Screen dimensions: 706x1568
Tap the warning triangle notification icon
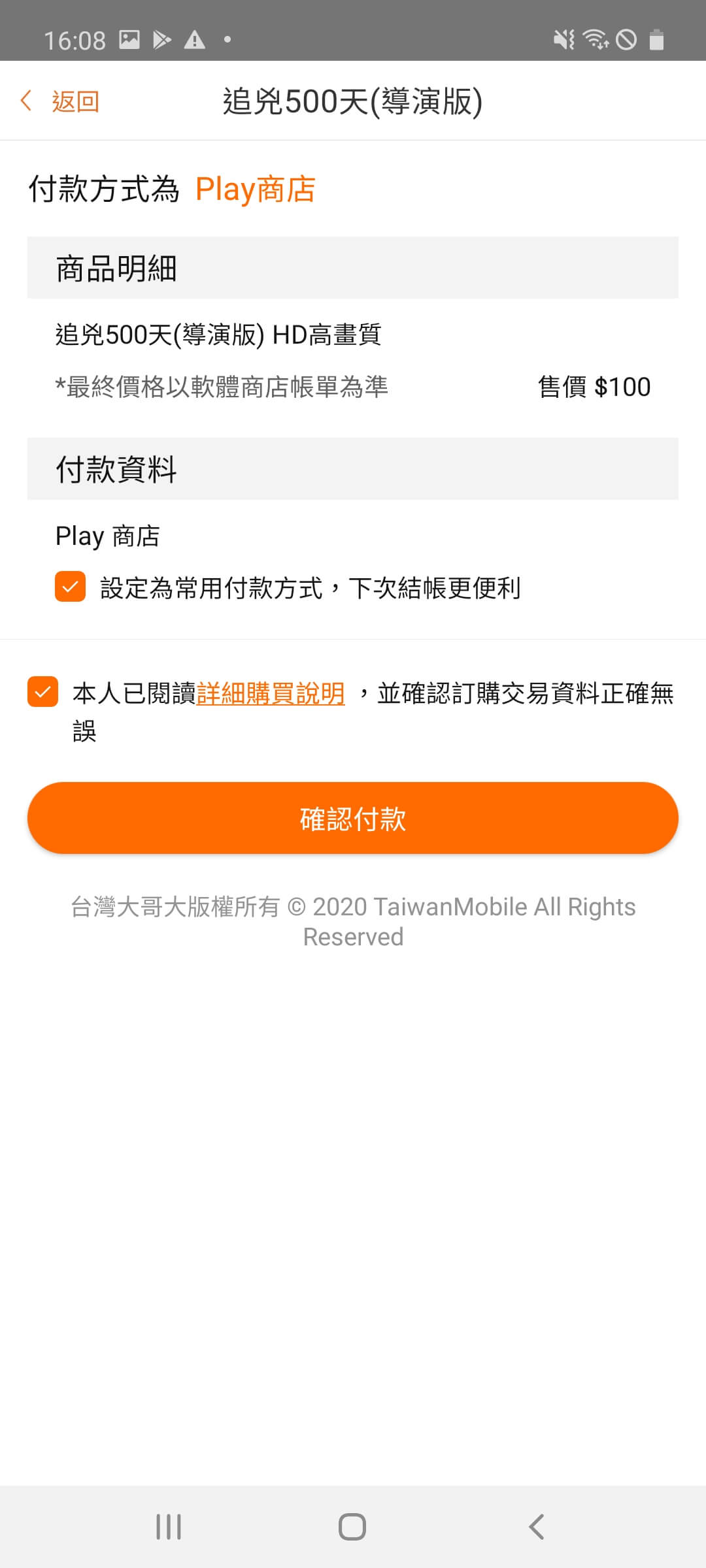(195, 39)
